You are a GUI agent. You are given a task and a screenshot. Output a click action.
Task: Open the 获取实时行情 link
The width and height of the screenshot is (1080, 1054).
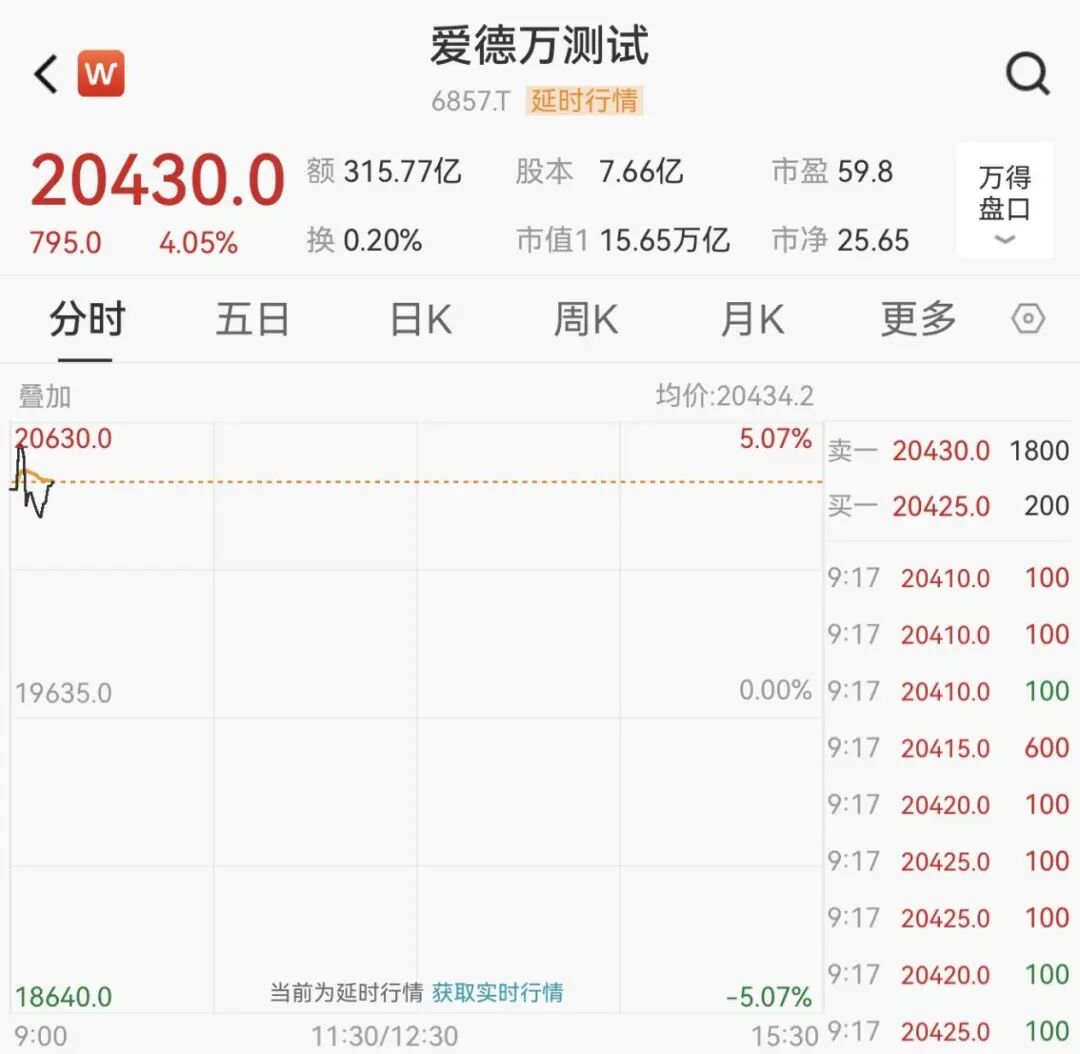coord(497,993)
